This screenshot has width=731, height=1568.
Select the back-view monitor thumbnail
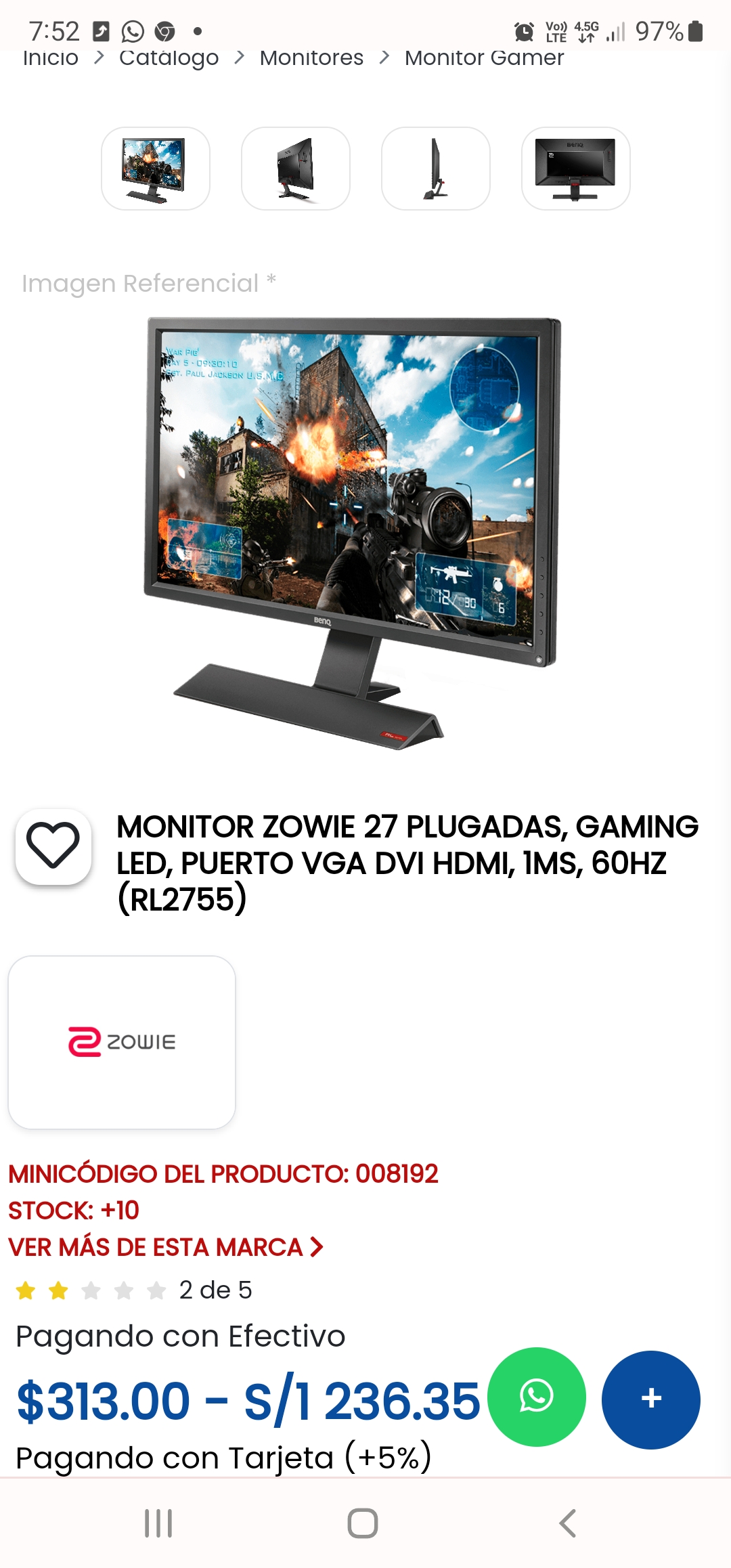(576, 169)
